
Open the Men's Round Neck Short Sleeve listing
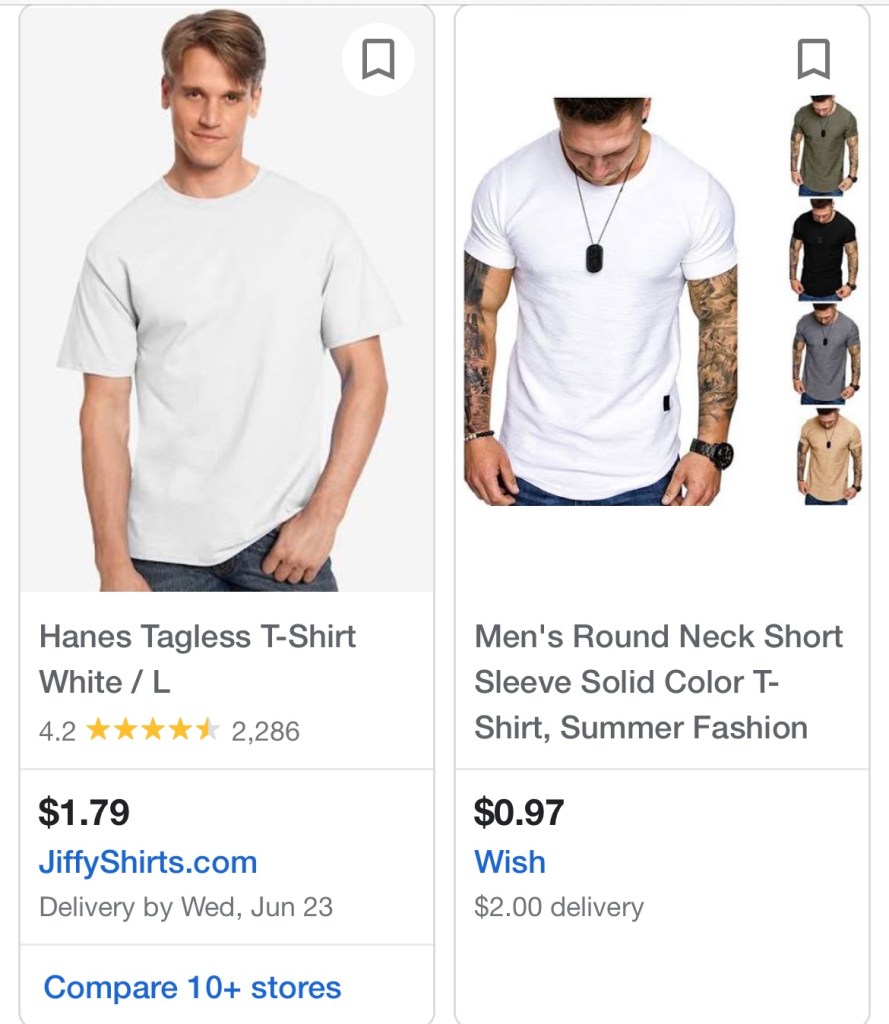click(x=658, y=682)
